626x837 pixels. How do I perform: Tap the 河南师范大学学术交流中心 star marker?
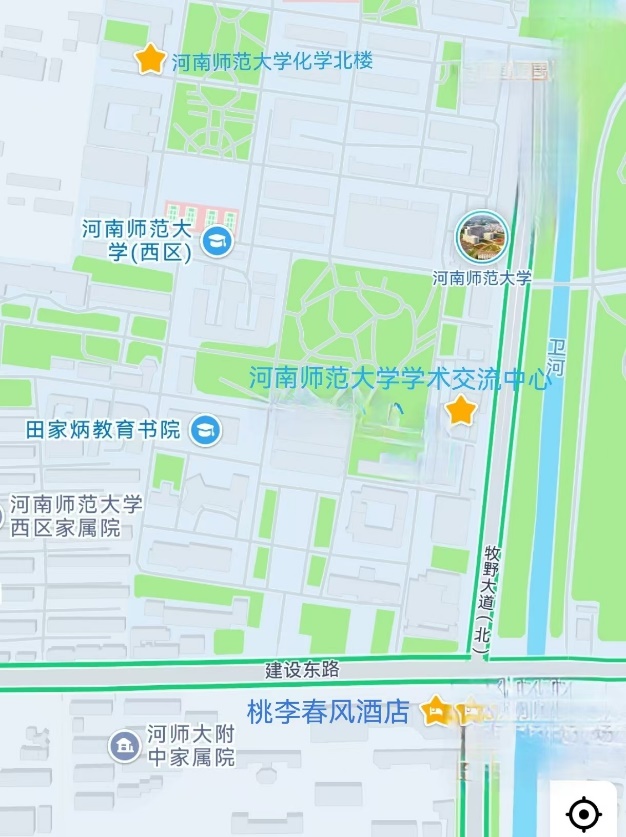[460, 410]
